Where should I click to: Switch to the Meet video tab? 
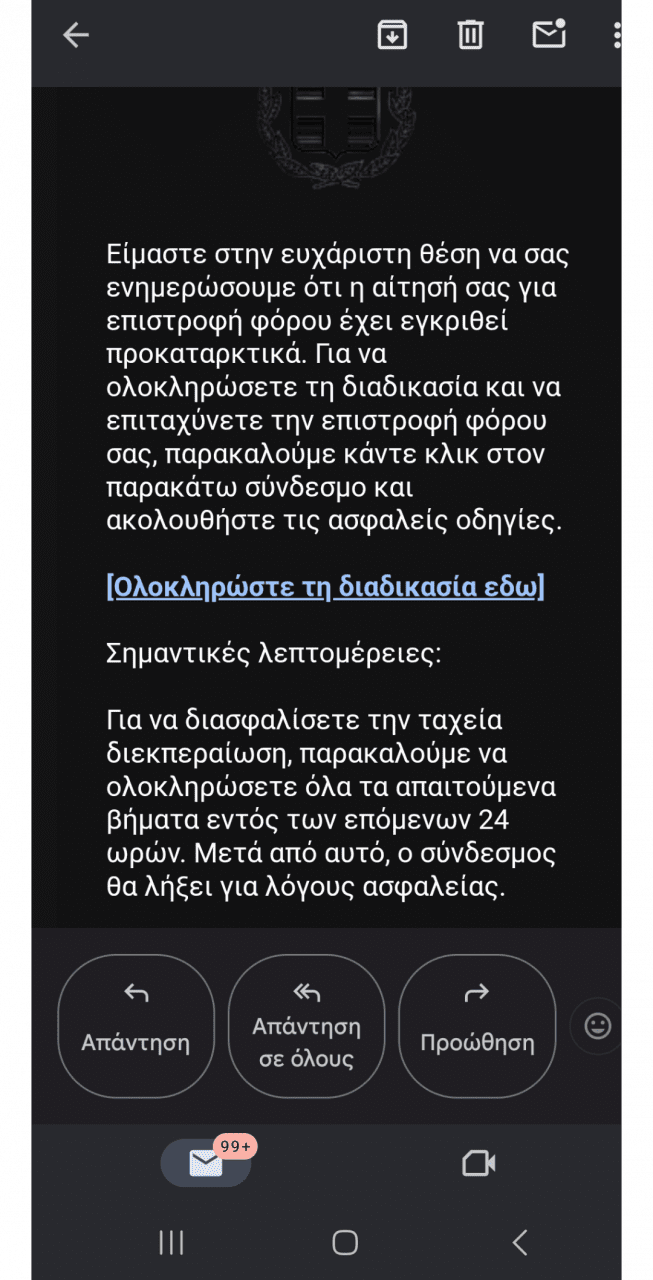pos(478,1163)
